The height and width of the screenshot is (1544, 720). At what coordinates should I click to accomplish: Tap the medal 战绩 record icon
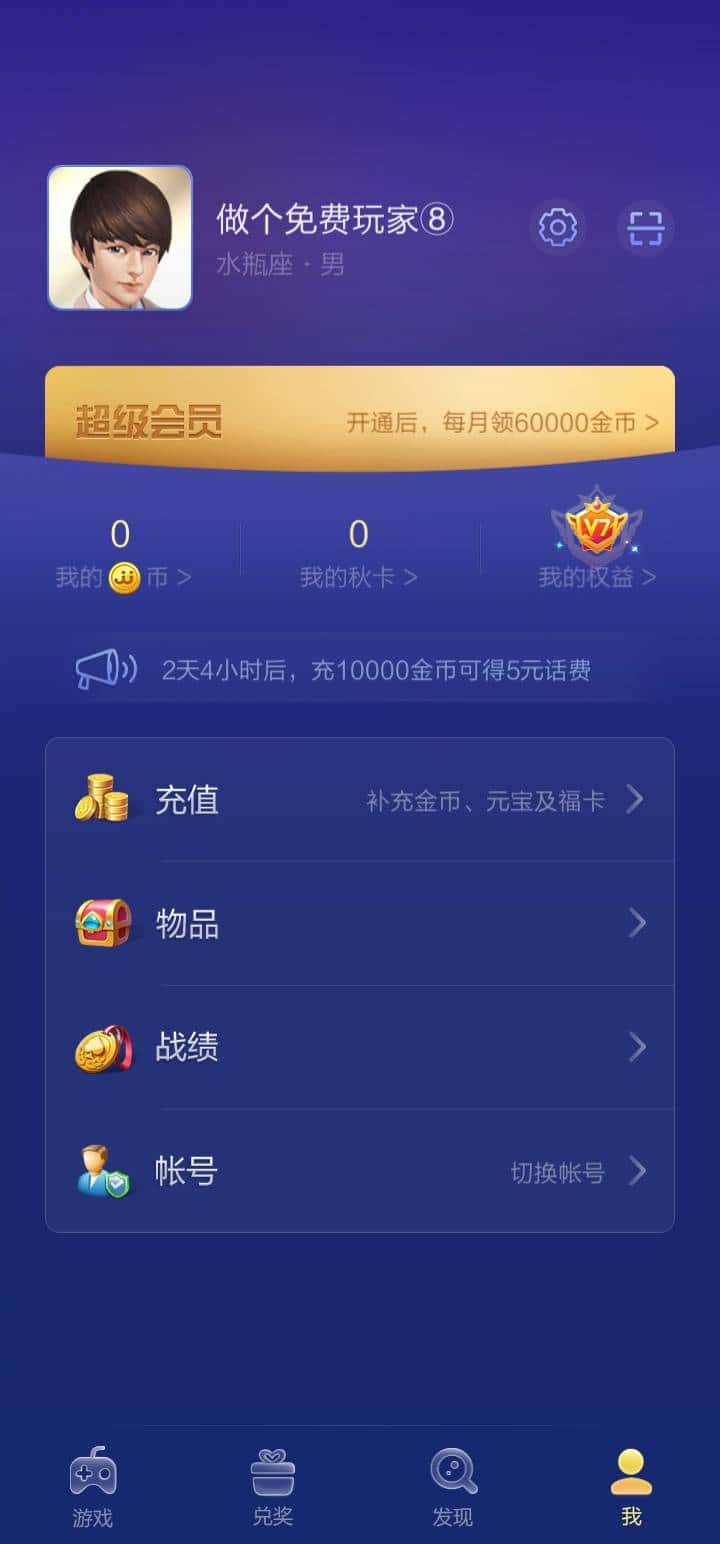click(x=103, y=1047)
